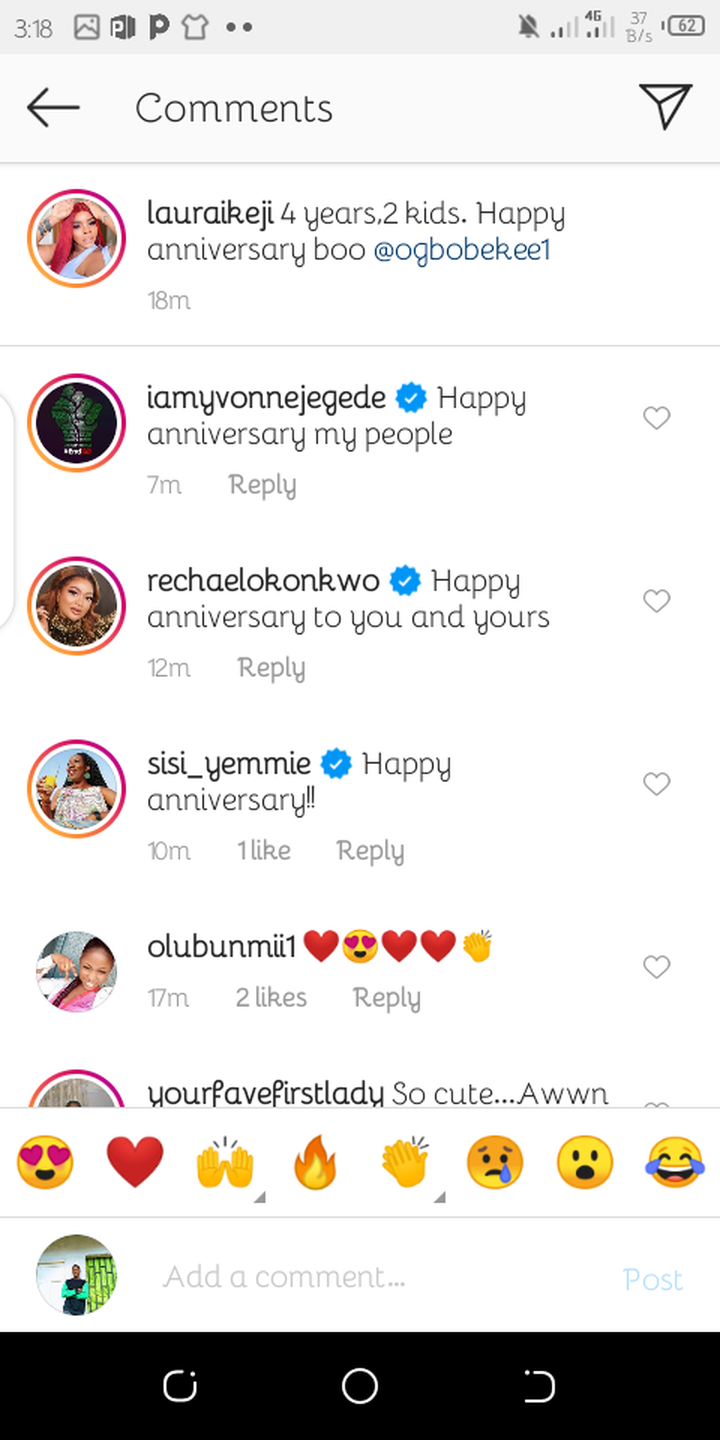The width and height of the screenshot is (720, 1440).
Task: Like olubunmii1's comment
Action: pos(656,967)
